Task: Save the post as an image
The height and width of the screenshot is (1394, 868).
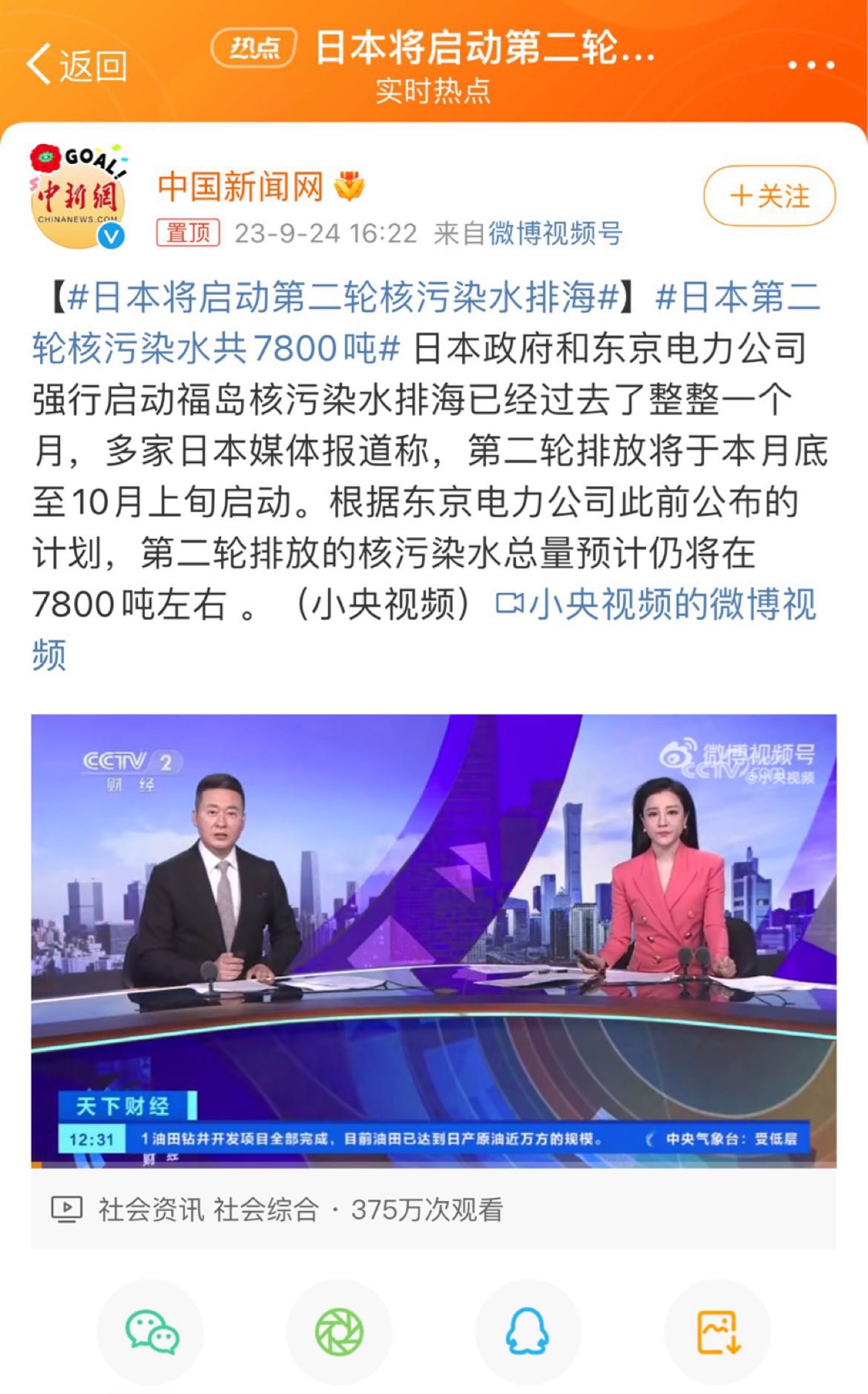Action: (718, 1332)
